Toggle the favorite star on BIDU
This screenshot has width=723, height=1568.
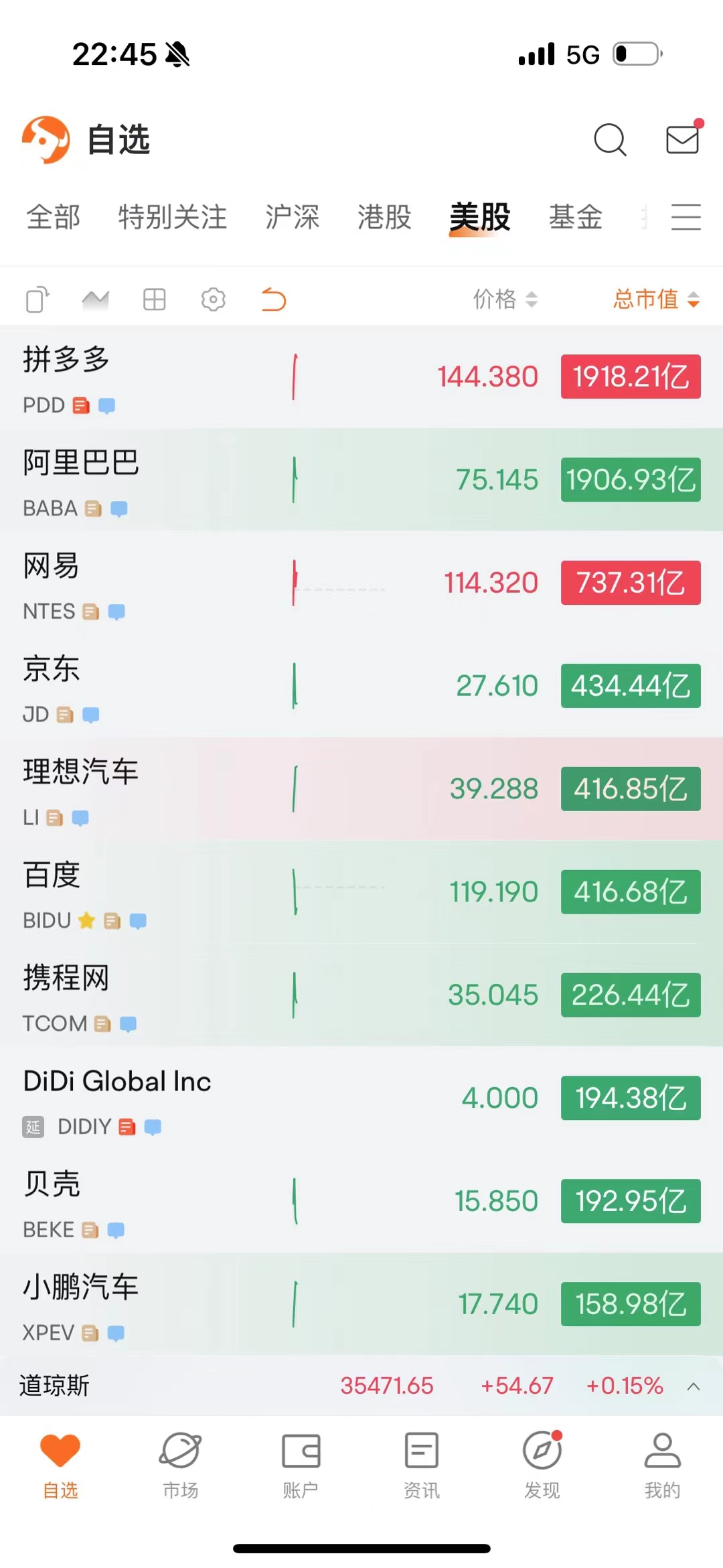click(86, 920)
